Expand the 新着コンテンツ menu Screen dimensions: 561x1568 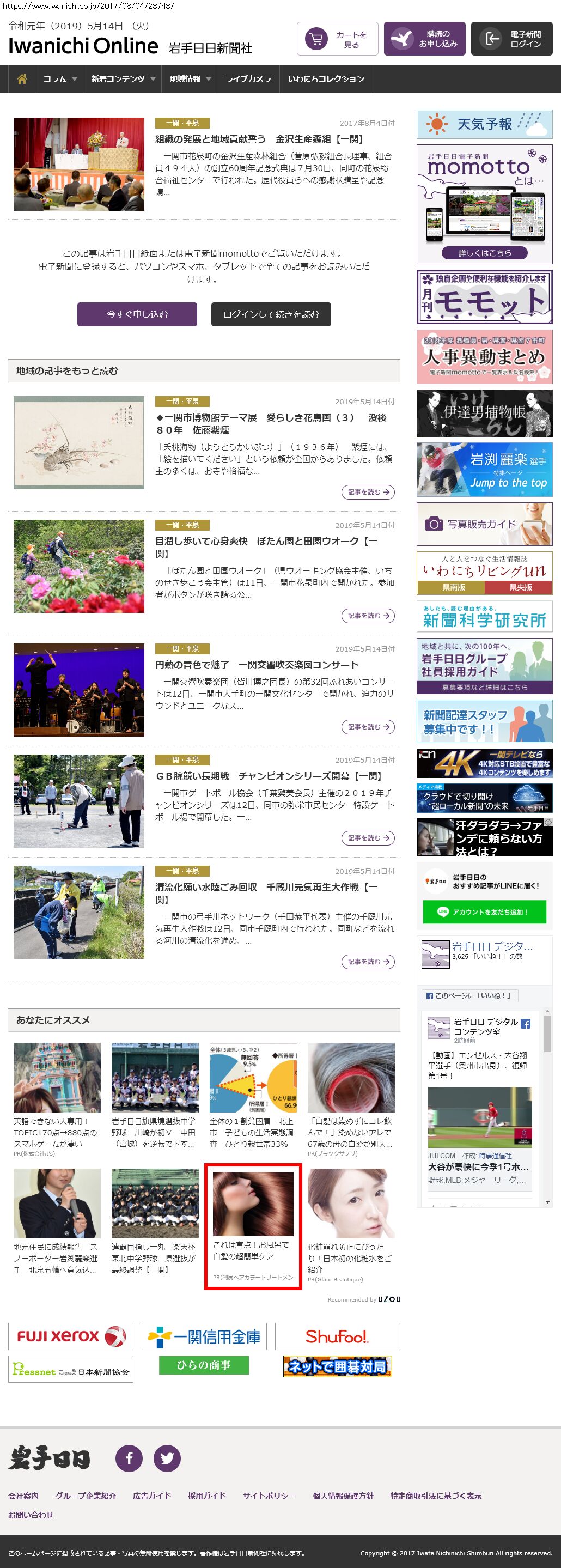coord(123,79)
